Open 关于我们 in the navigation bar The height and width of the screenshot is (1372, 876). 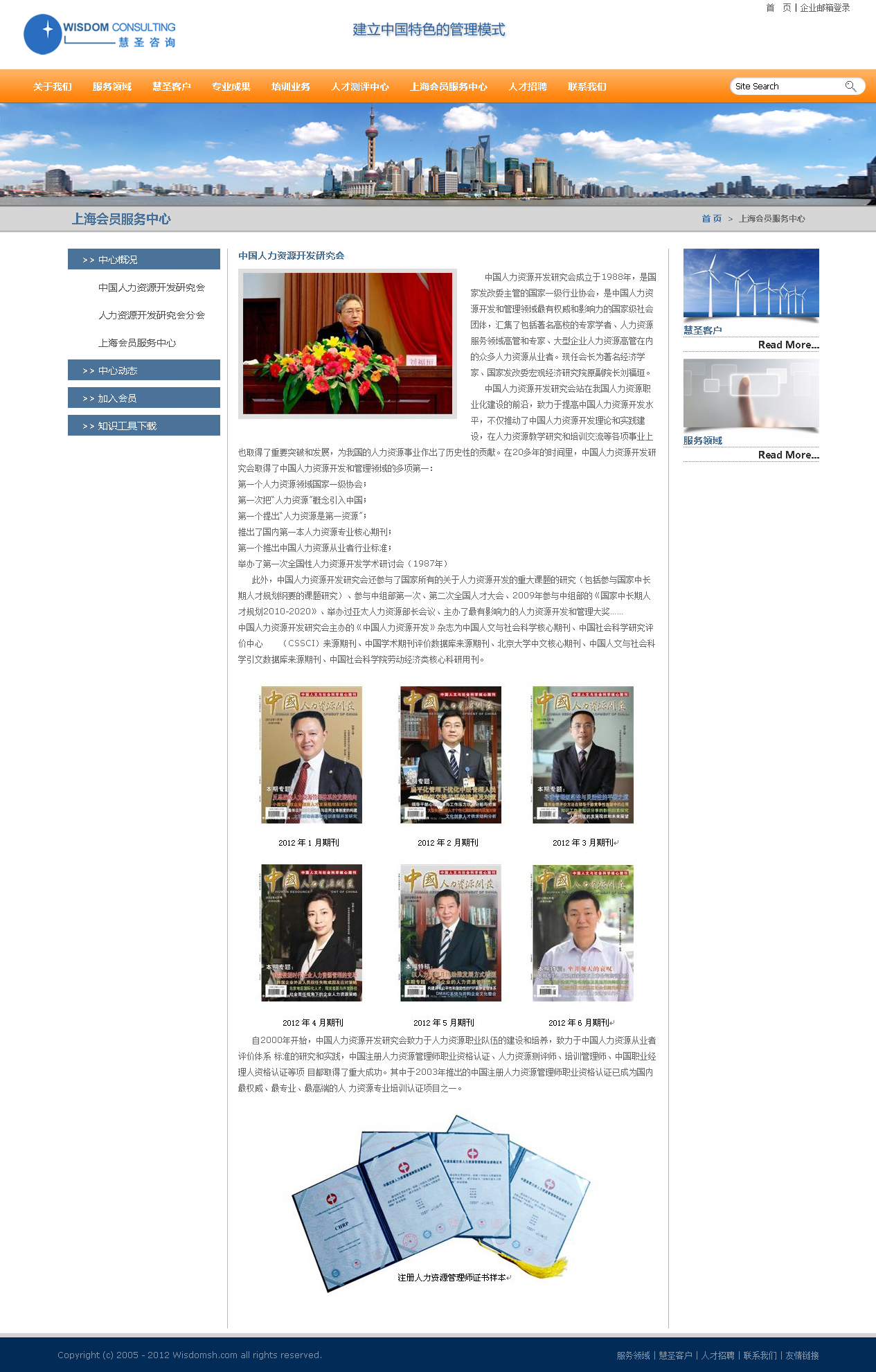click(x=53, y=87)
